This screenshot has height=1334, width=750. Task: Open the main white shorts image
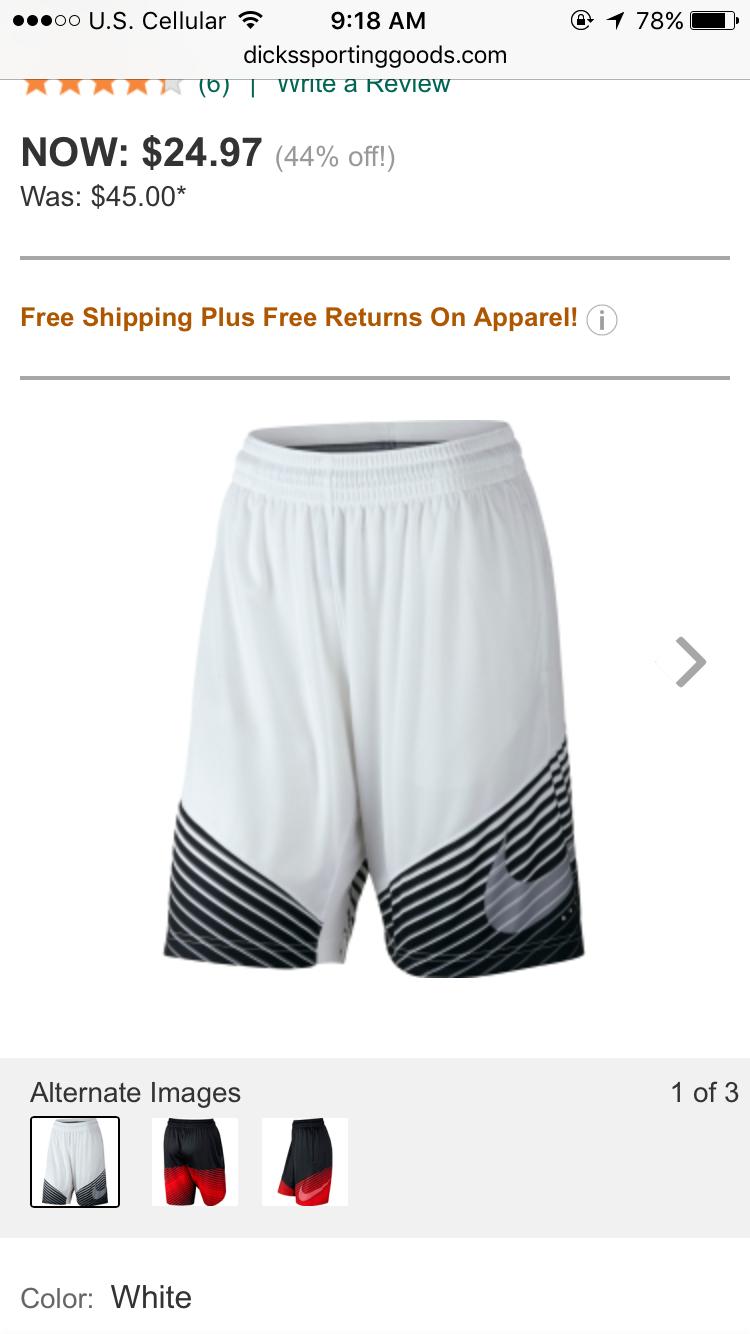[x=375, y=700]
